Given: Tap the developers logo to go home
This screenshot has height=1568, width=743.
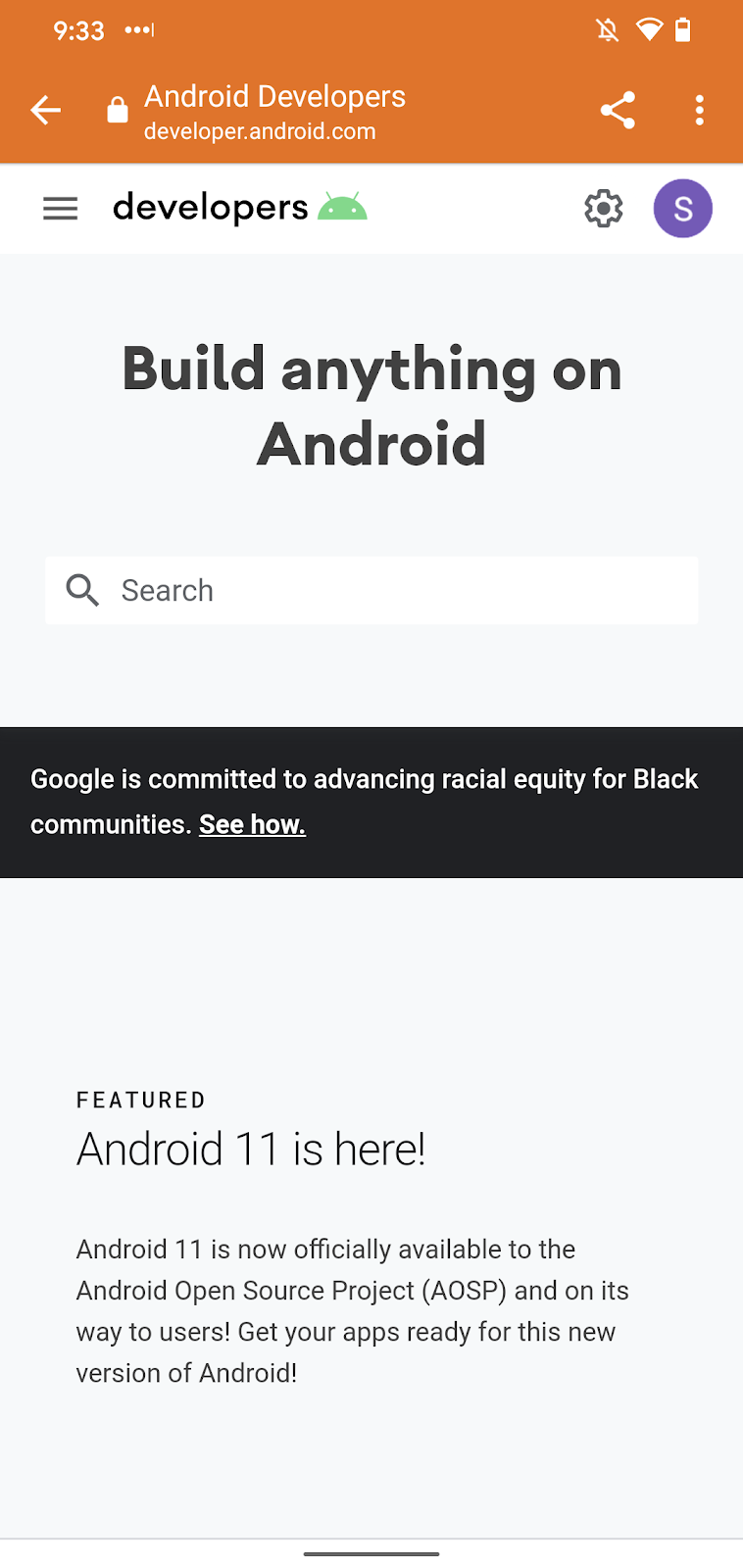Looking at the screenshot, I should [240, 208].
